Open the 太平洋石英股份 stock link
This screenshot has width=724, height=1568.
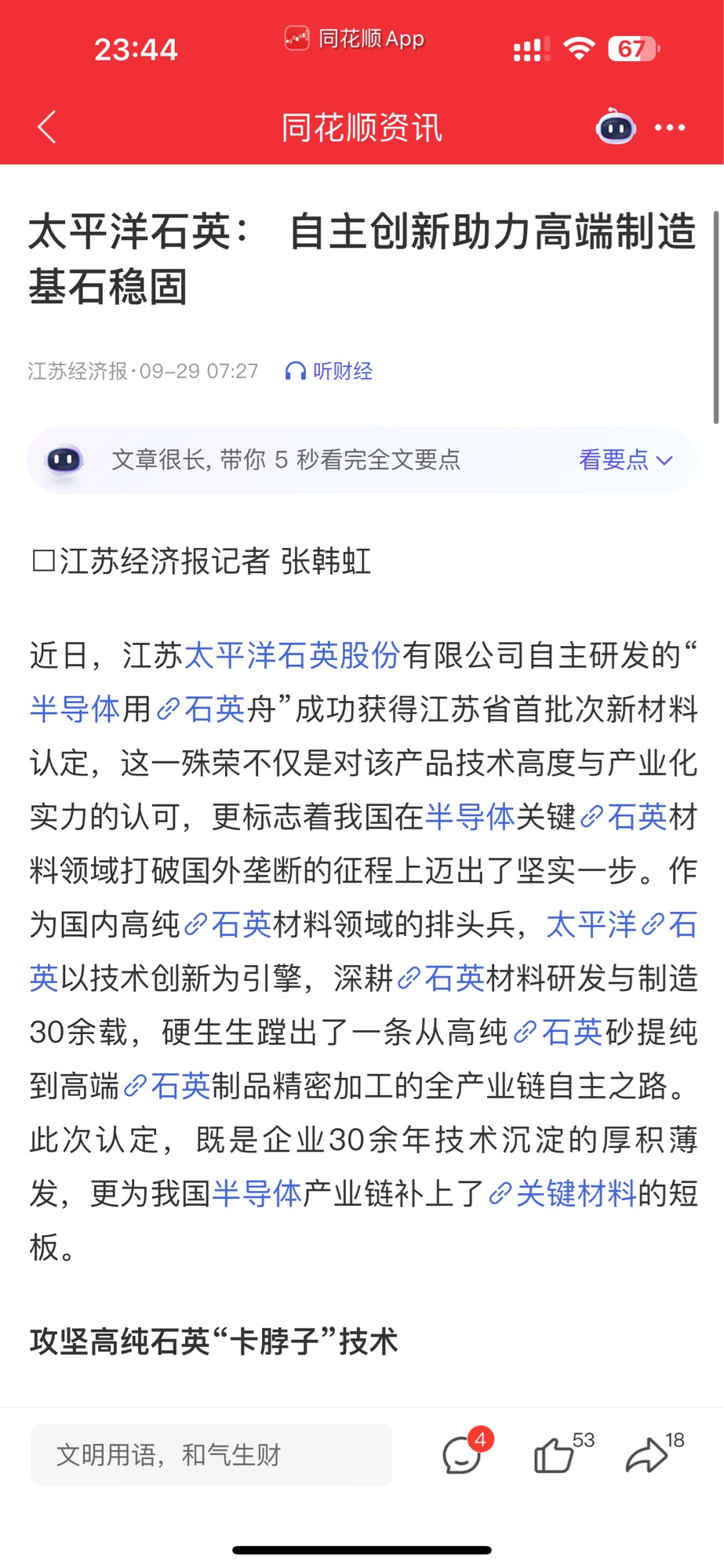[293, 655]
